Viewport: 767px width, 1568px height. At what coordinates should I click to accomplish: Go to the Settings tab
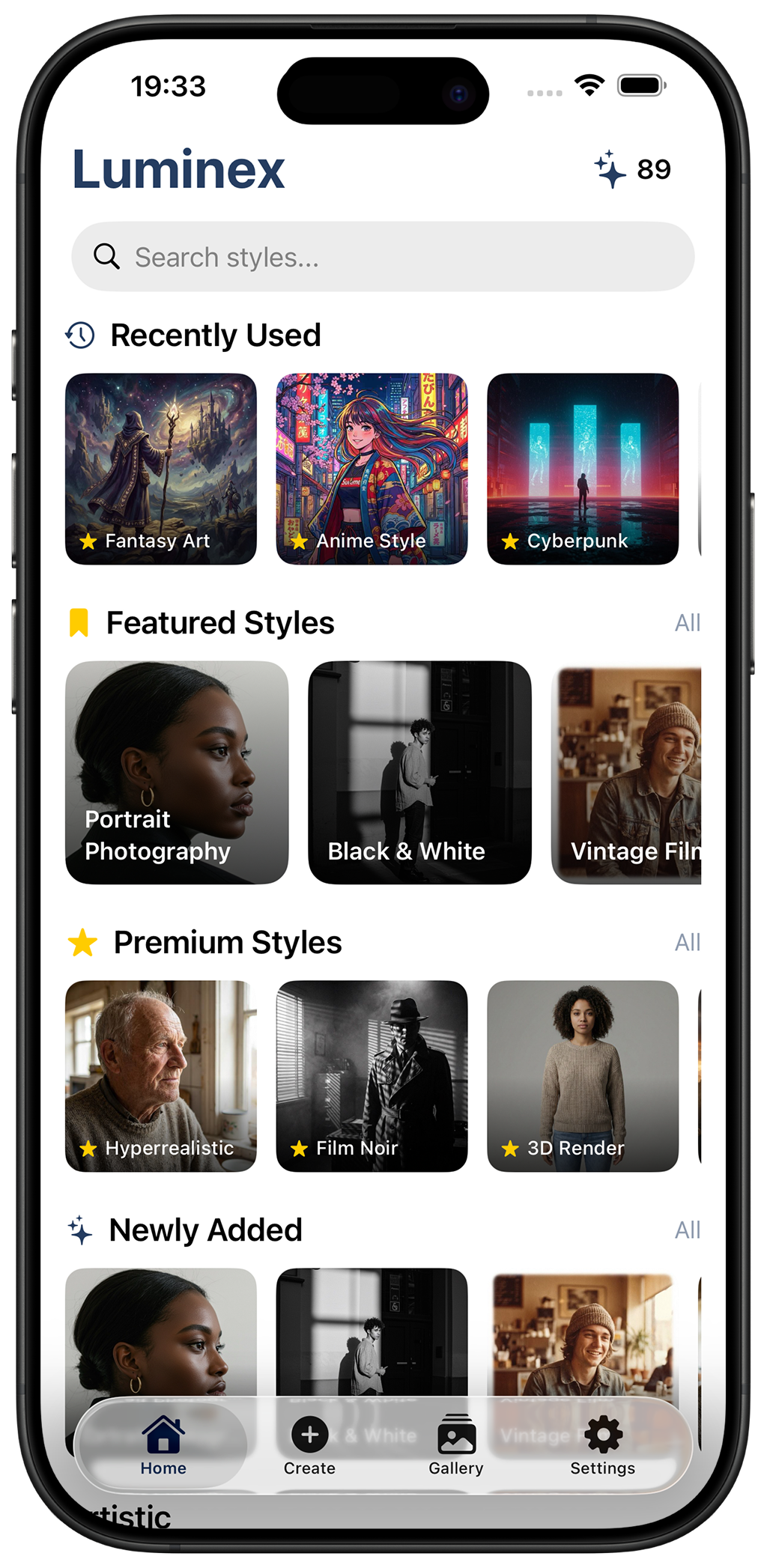pos(603,1446)
